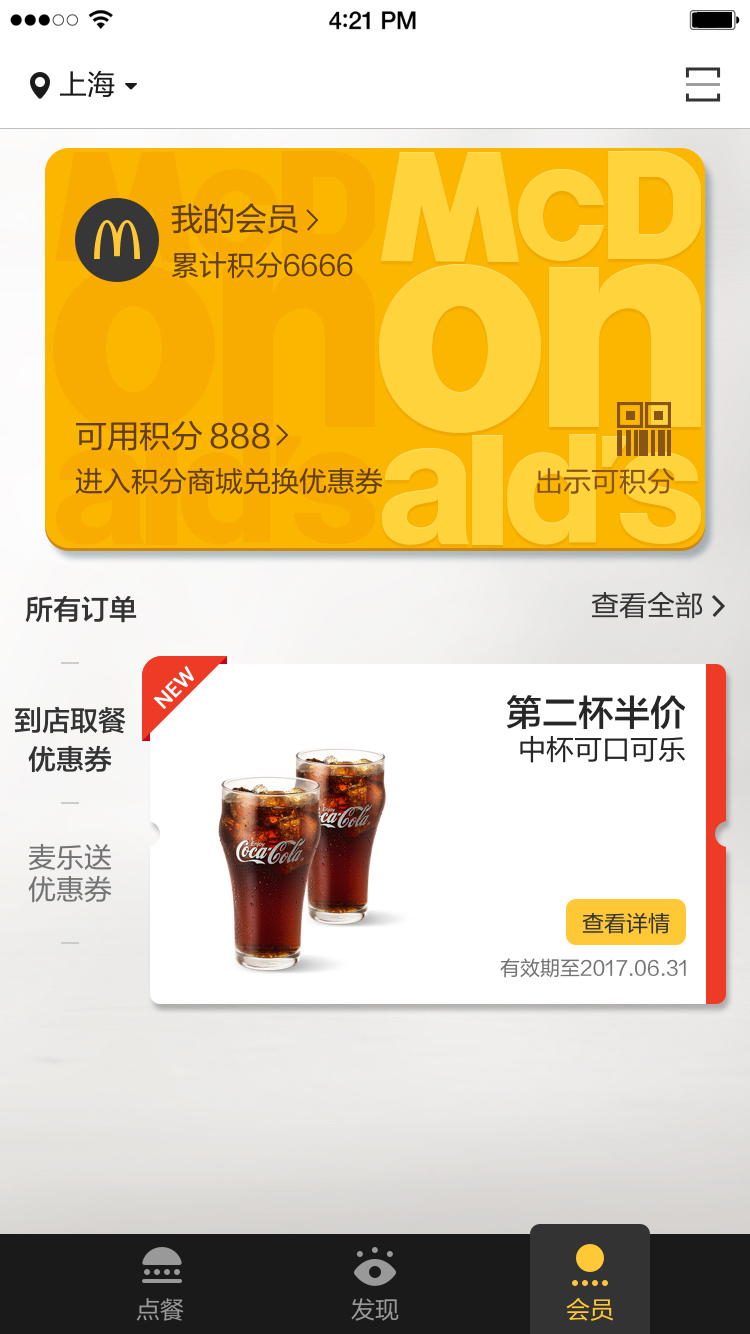This screenshot has height=1334, width=750.
Task: Tap the 累计积分6666 points display
Action: (263, 265)
